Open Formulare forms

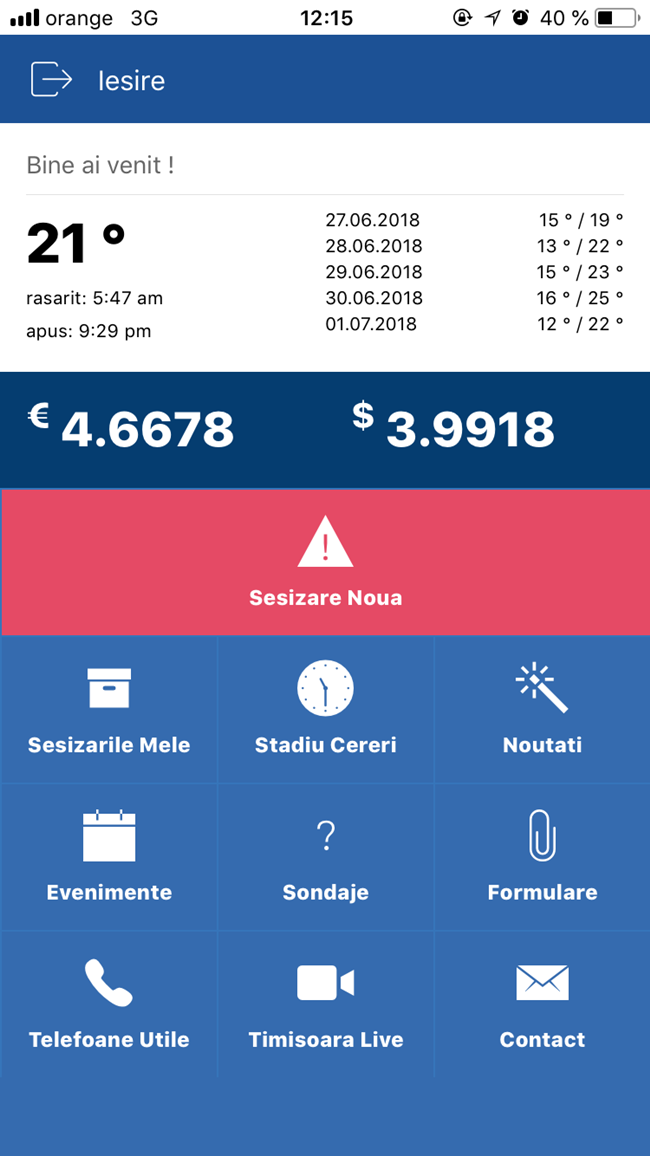(542, 857)
